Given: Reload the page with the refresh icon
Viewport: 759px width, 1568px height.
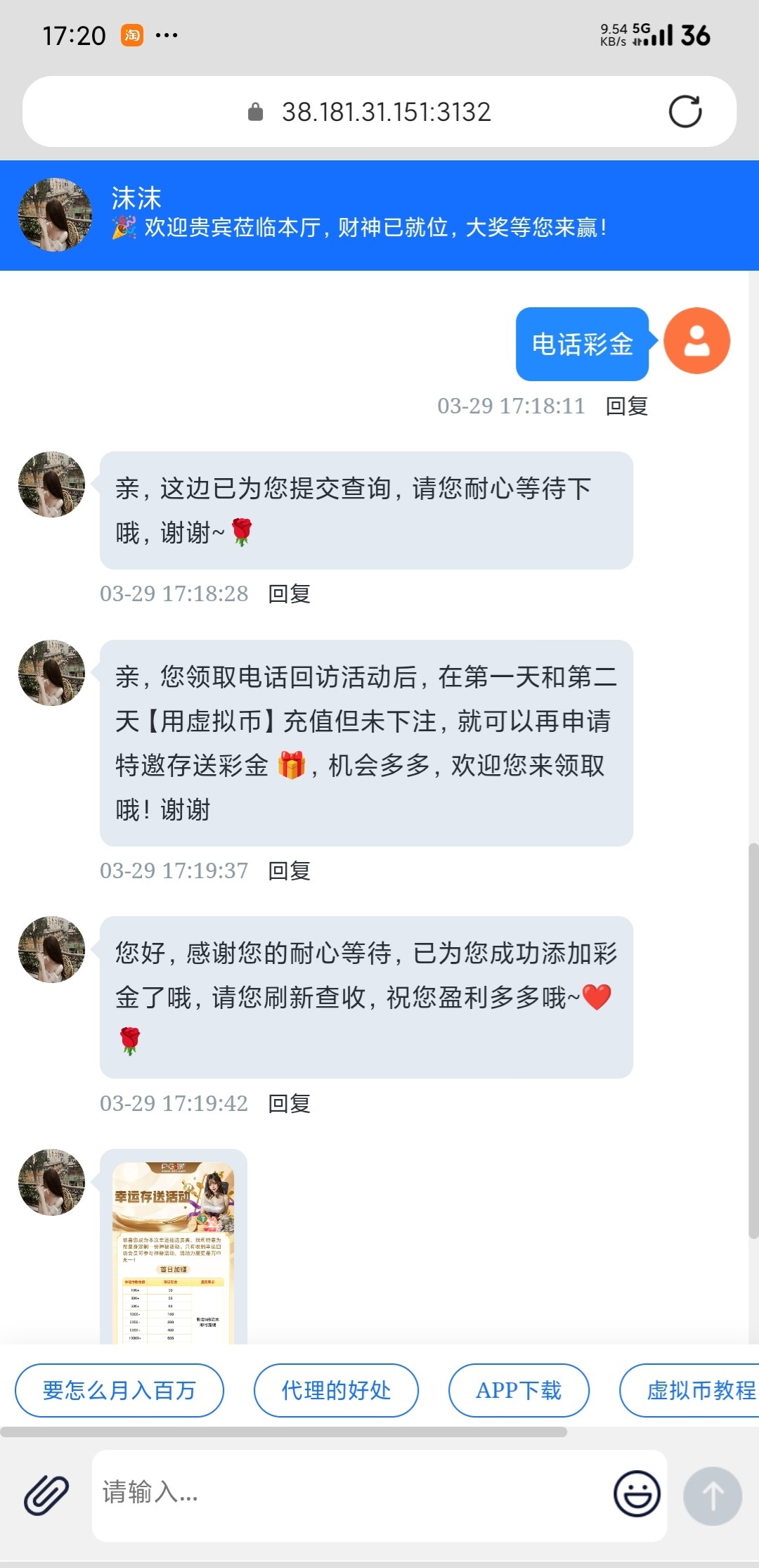Looking at the screenshot, I should click(685, 112).
